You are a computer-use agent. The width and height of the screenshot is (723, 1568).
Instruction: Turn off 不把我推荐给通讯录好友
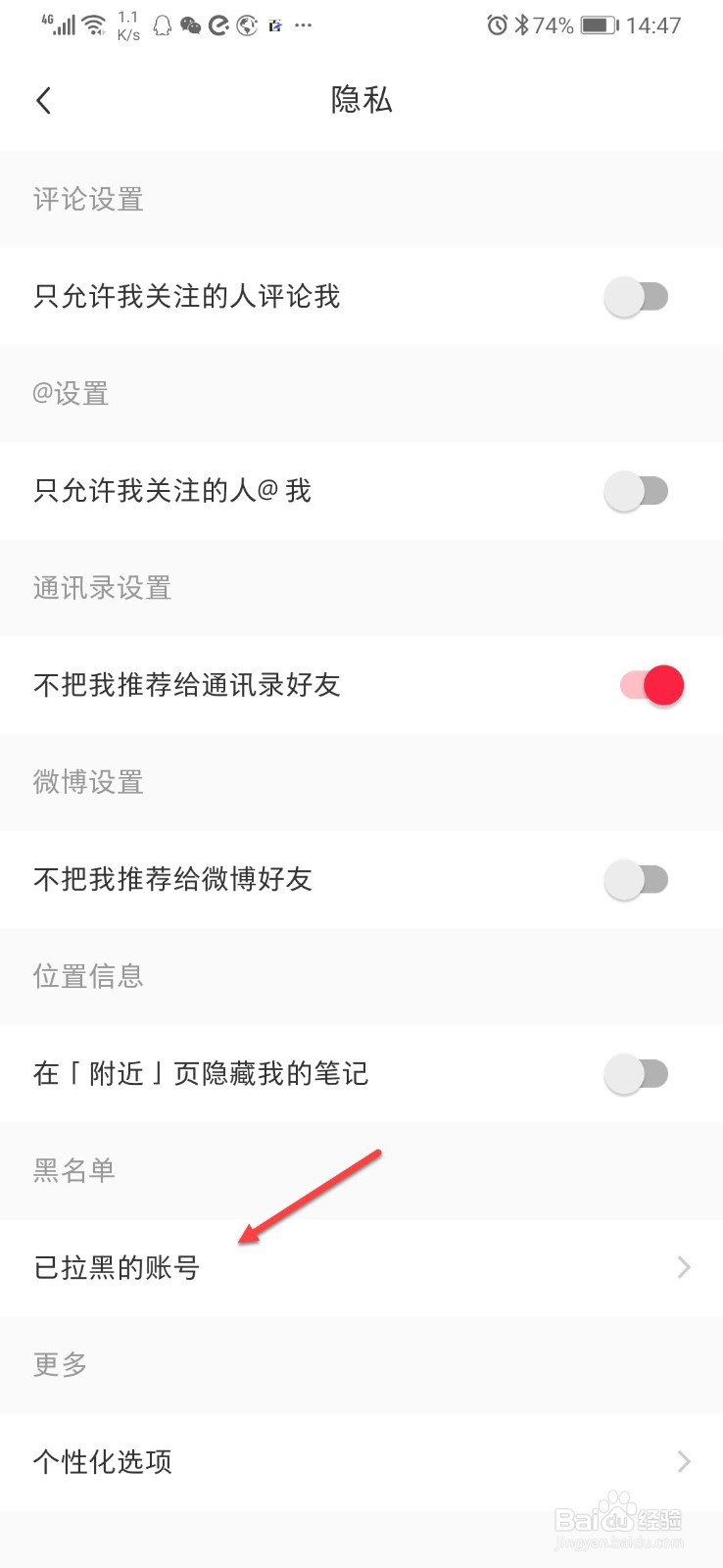point(651,685)
